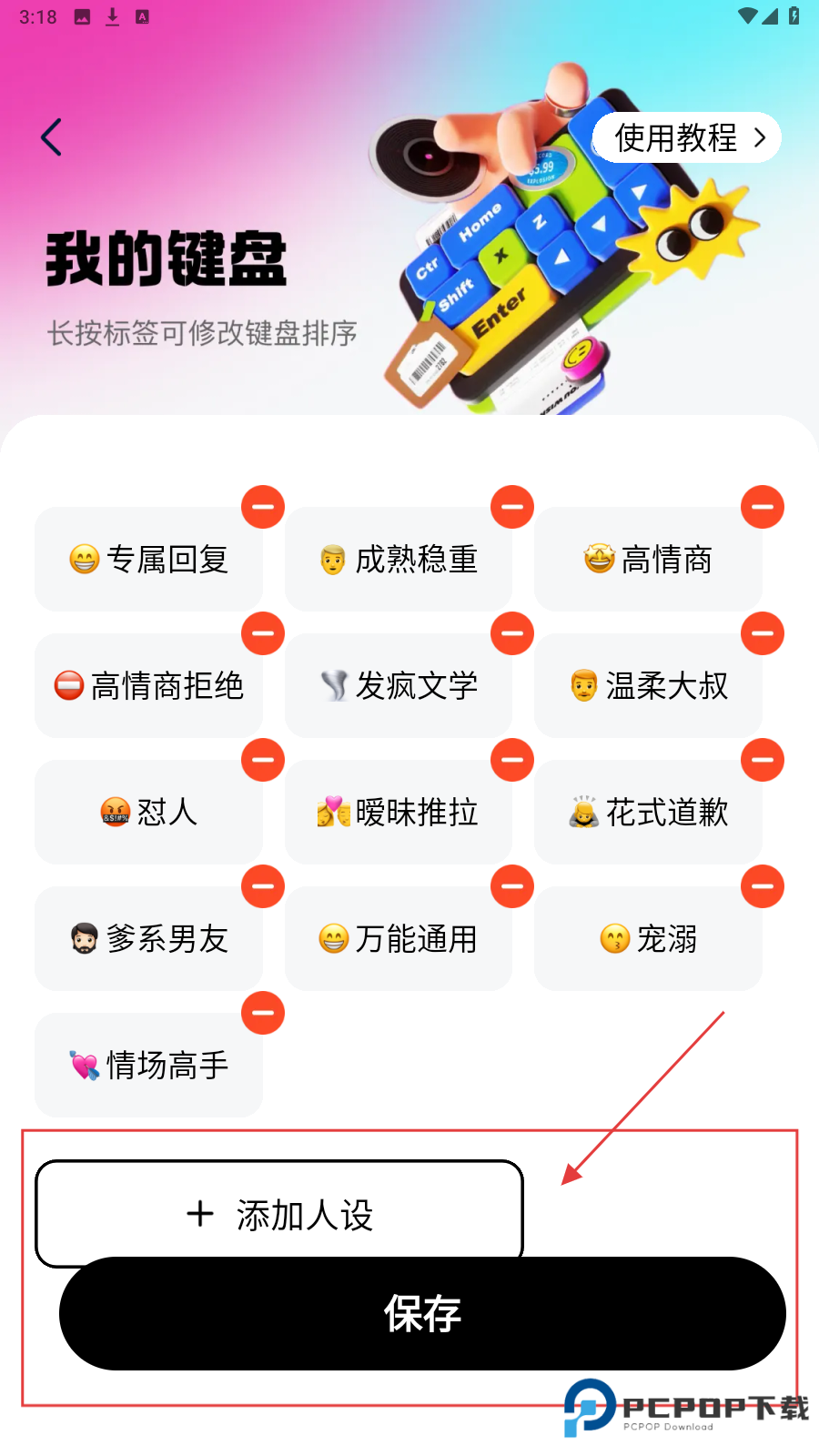
Task: Select the 高情商拒绝 persona tag
Action: pos(148,686)
